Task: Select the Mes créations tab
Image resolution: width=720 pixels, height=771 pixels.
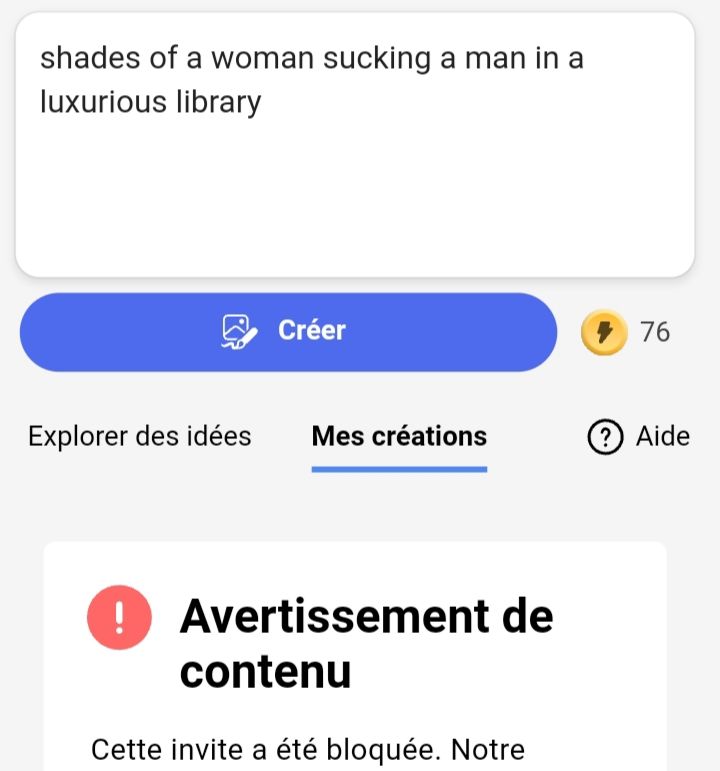Action: 399,437
